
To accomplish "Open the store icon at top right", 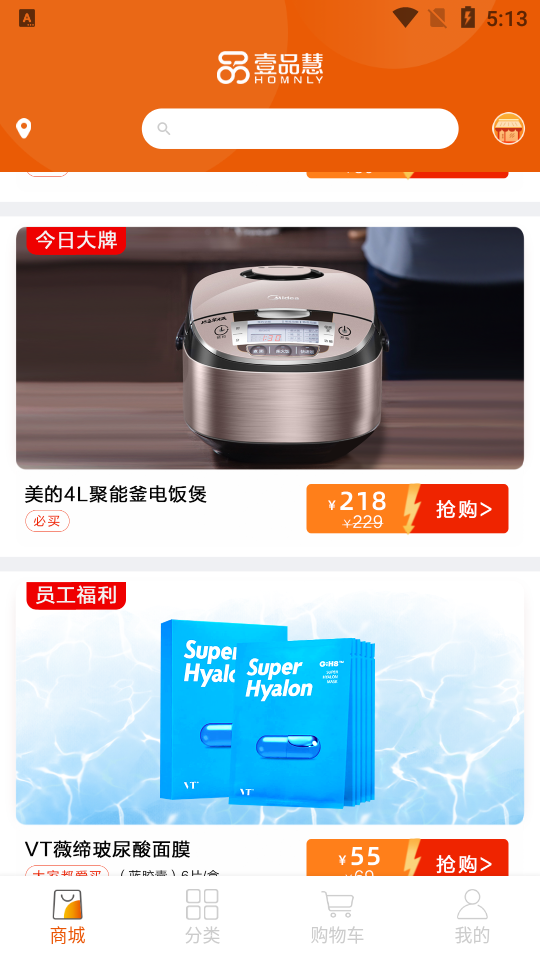I will pos(508,129).
